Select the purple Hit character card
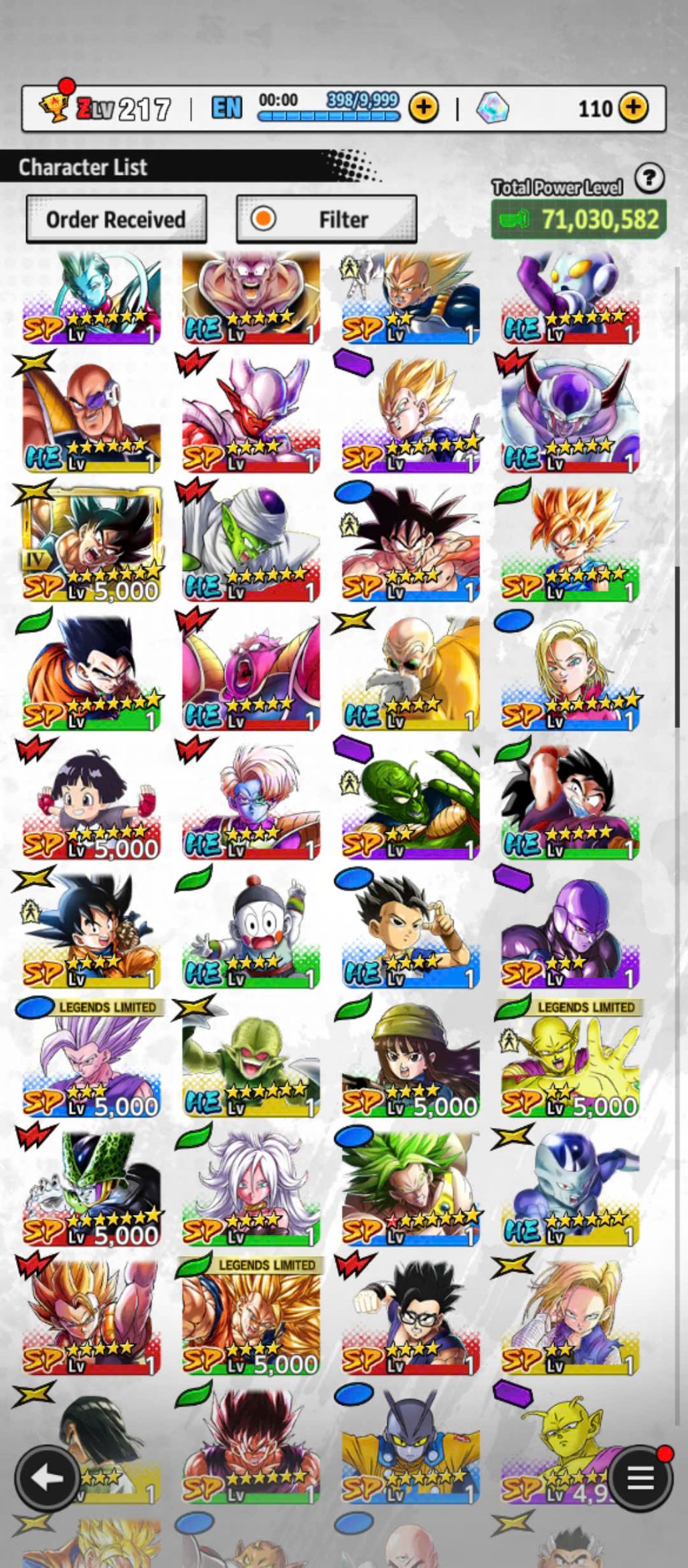Viewport: 688px width, 1568px height. pyautogui.click(x=570, y=931)
